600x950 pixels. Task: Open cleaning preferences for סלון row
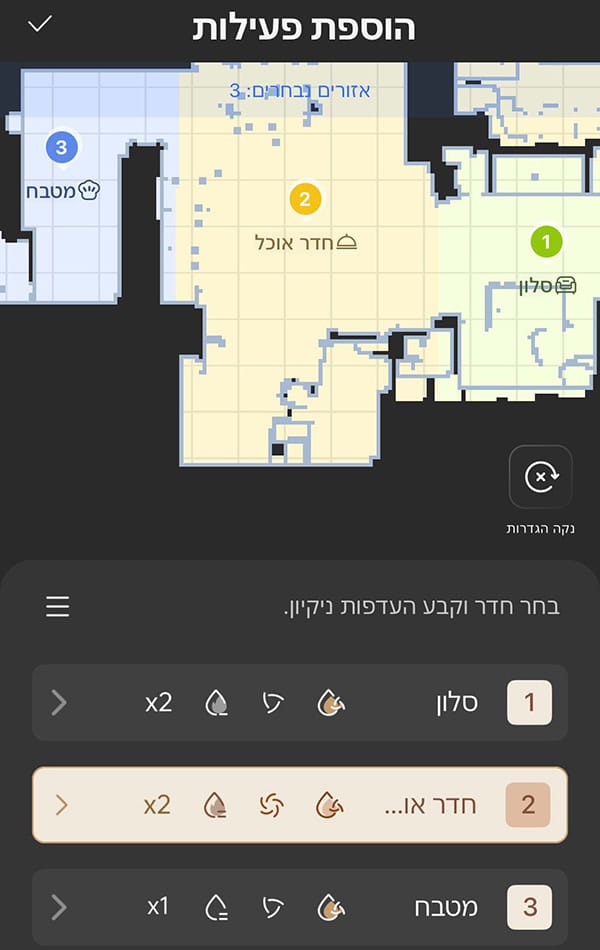59,703
